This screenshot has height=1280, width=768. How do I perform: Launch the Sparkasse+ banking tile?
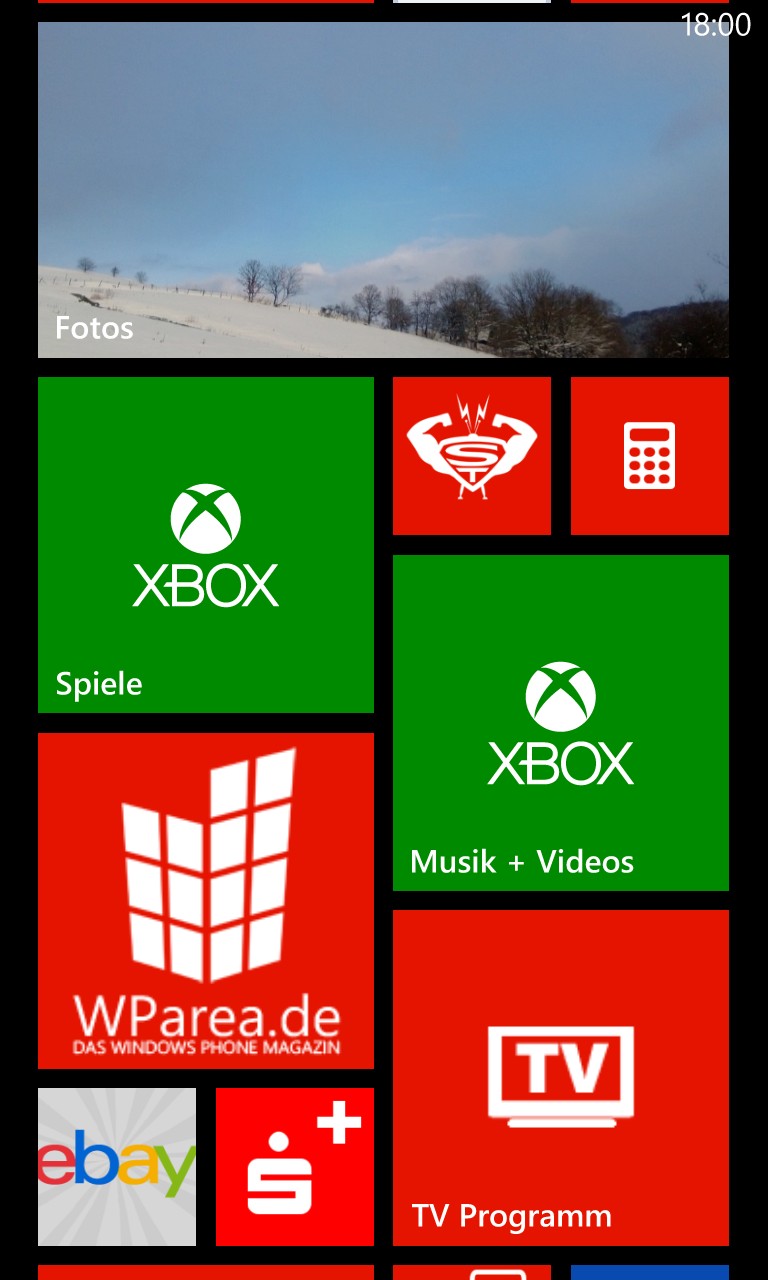pos(295,1167)
